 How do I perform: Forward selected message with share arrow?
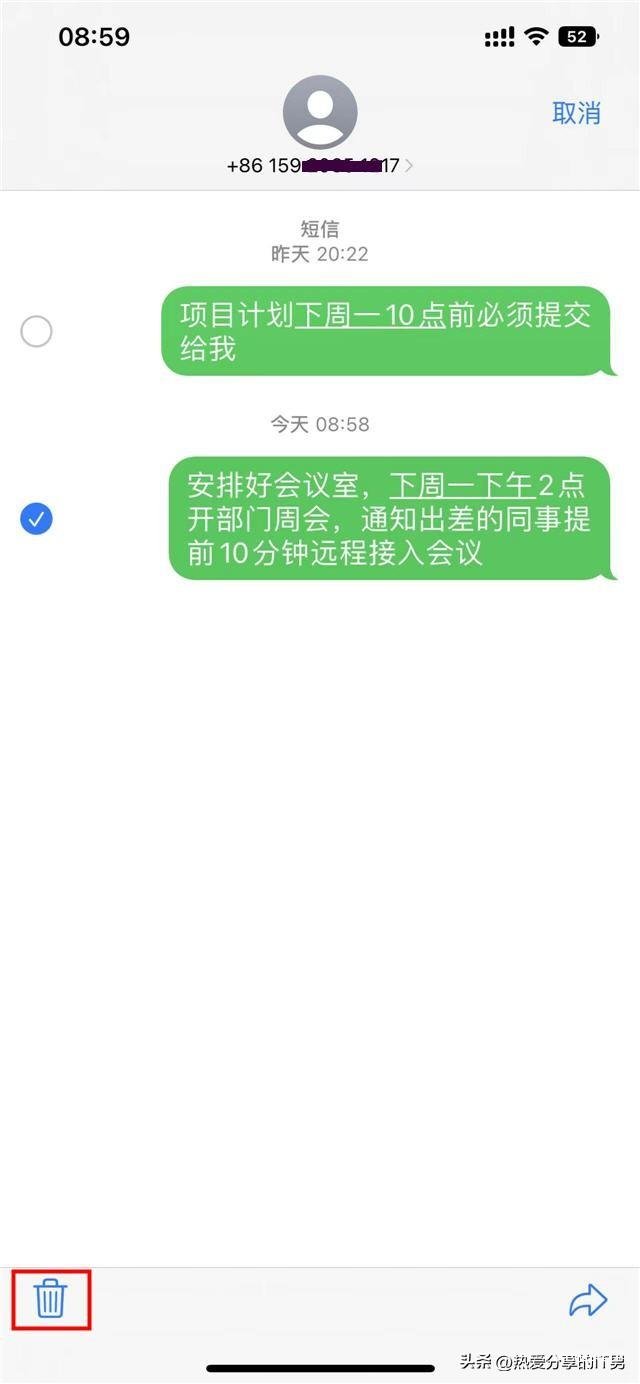click(x=588, y=1299)
